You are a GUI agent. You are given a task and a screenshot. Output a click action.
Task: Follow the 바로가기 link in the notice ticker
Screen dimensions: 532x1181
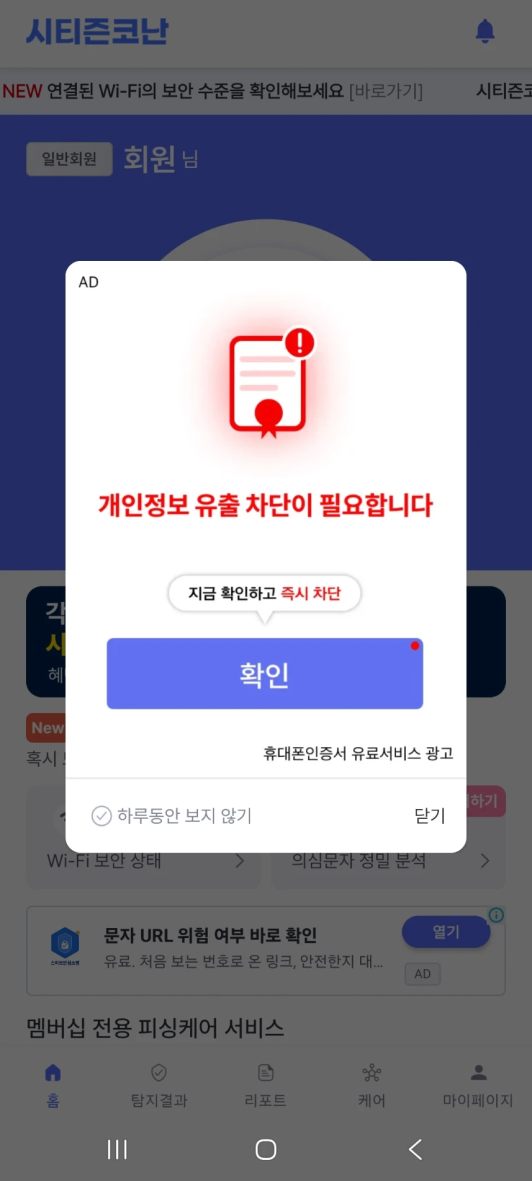point(386,92)
